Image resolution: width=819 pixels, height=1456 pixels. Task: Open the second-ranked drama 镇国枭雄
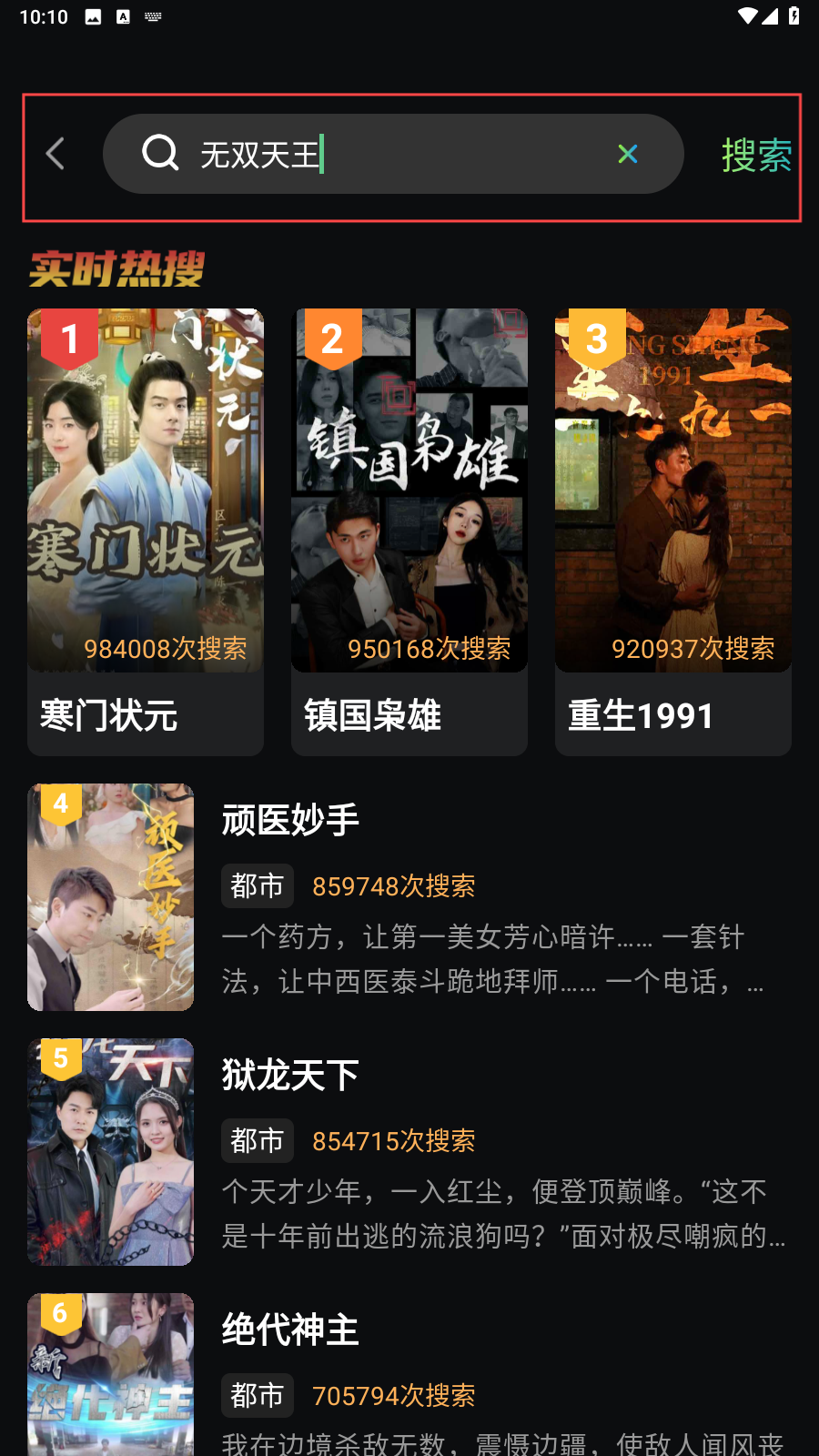coord(409,531)
